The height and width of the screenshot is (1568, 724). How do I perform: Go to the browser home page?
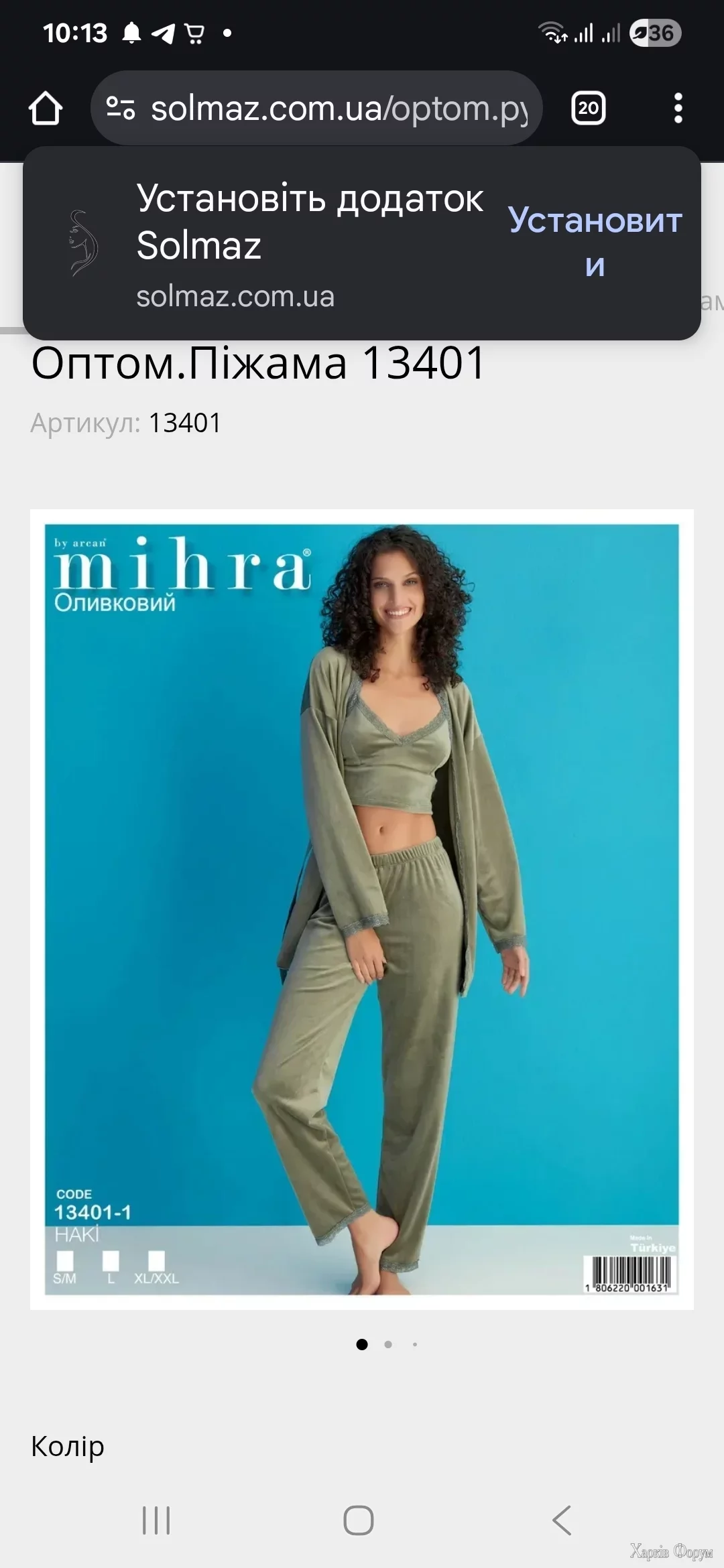coord(46,109)
